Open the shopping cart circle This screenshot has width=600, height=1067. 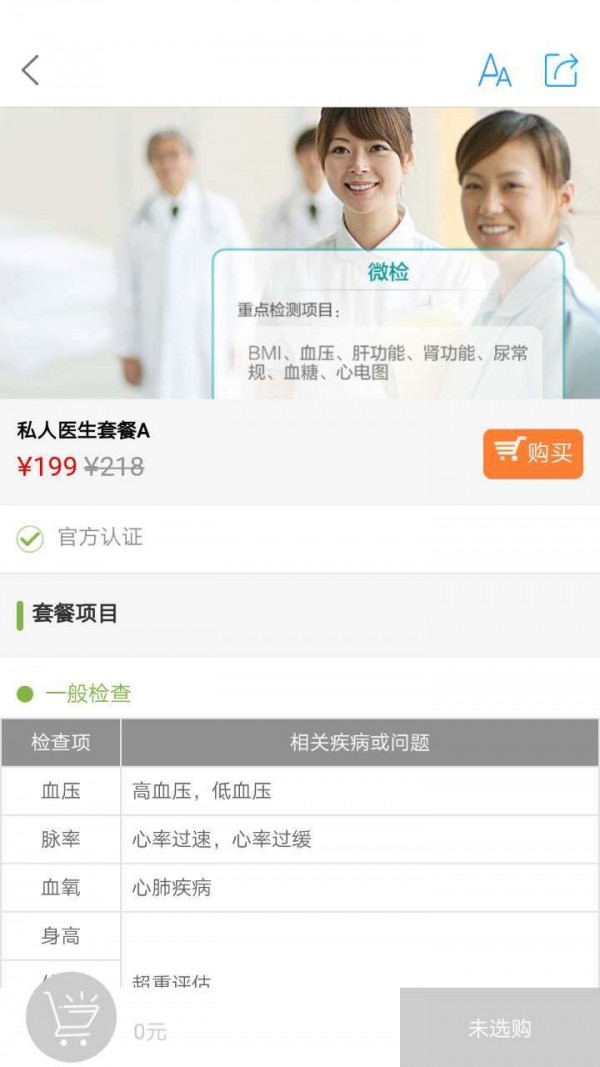coord(71,1017)
